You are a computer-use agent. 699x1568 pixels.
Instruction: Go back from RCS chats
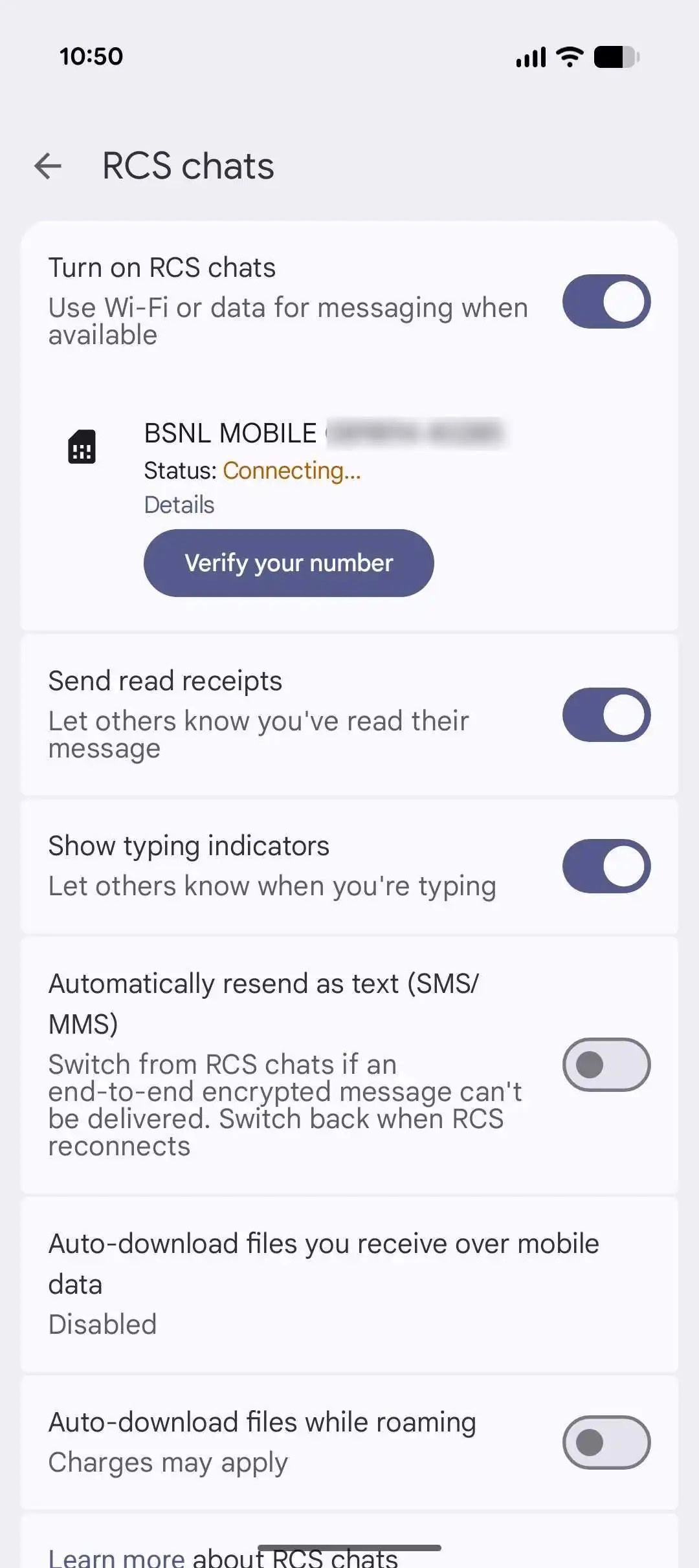[x=48, y=166]
